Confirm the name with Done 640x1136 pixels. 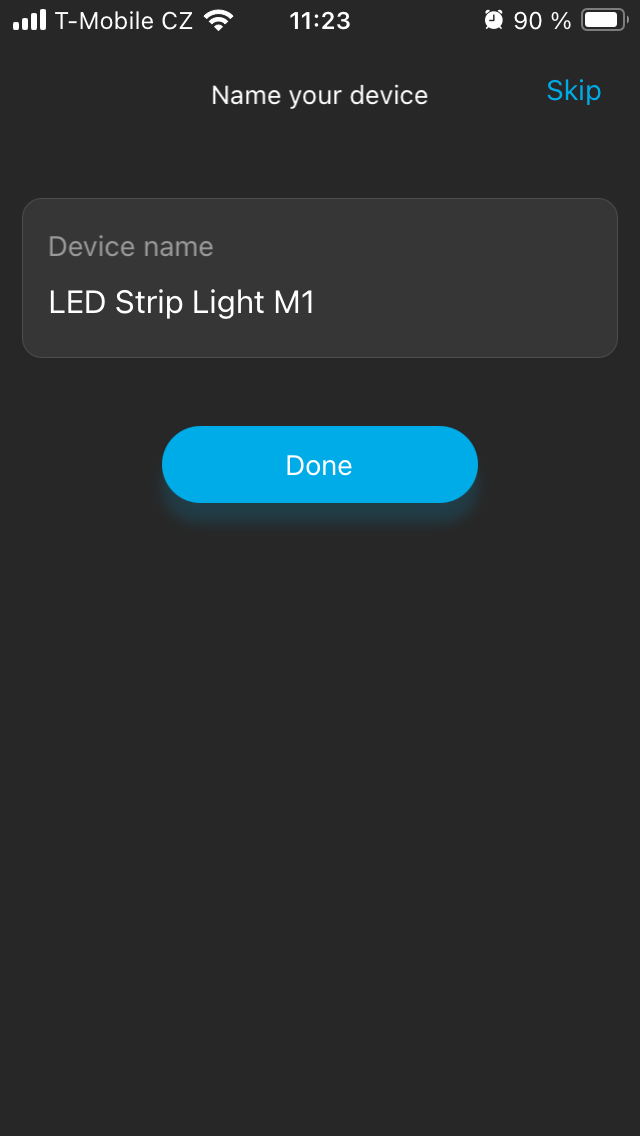[x=319, y=465]
